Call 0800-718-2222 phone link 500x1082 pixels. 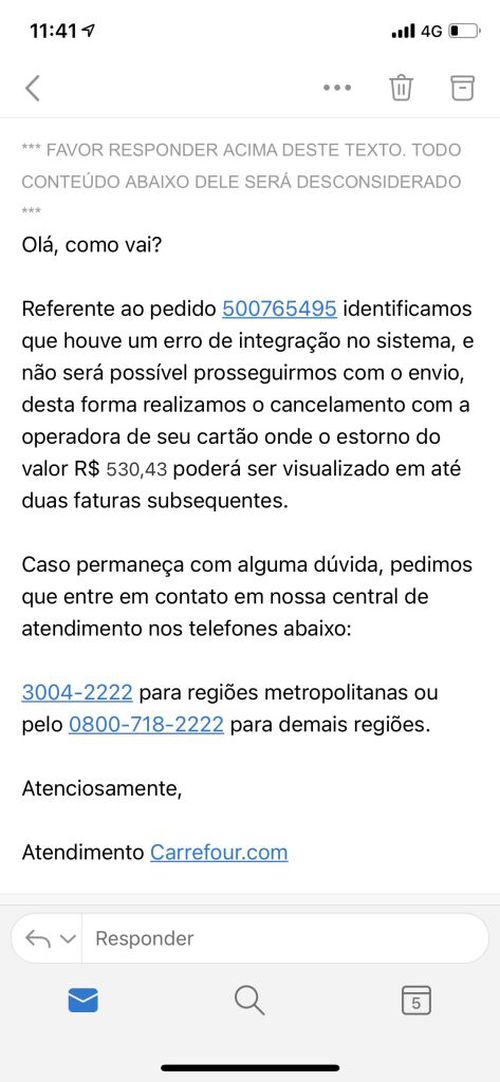[x=146, y=725]
